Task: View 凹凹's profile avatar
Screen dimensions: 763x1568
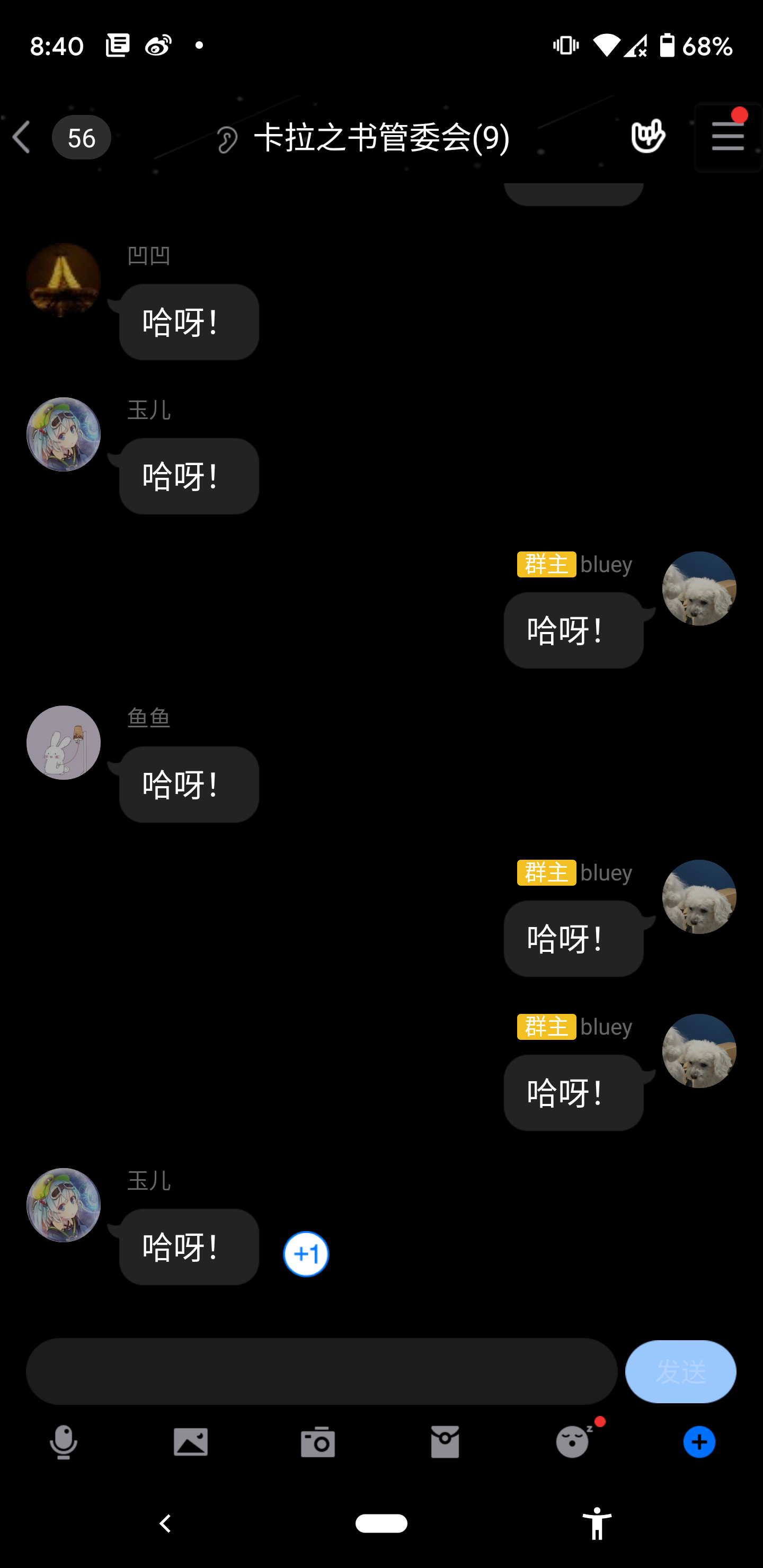Action: pyautogui.click(x=64, y=280)
